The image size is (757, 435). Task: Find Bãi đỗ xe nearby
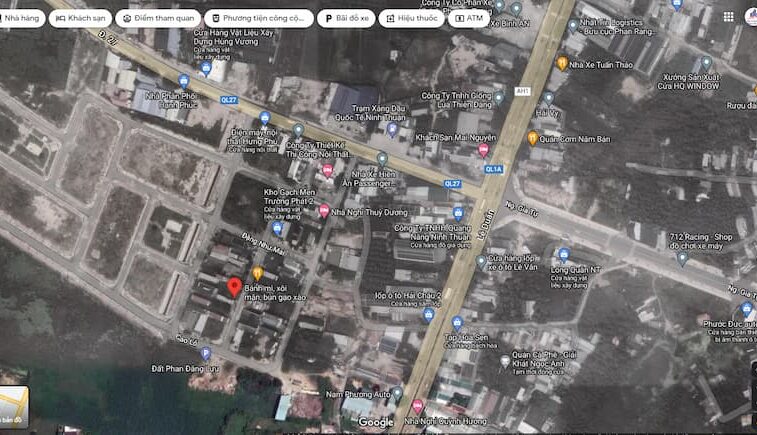(346, 18)
